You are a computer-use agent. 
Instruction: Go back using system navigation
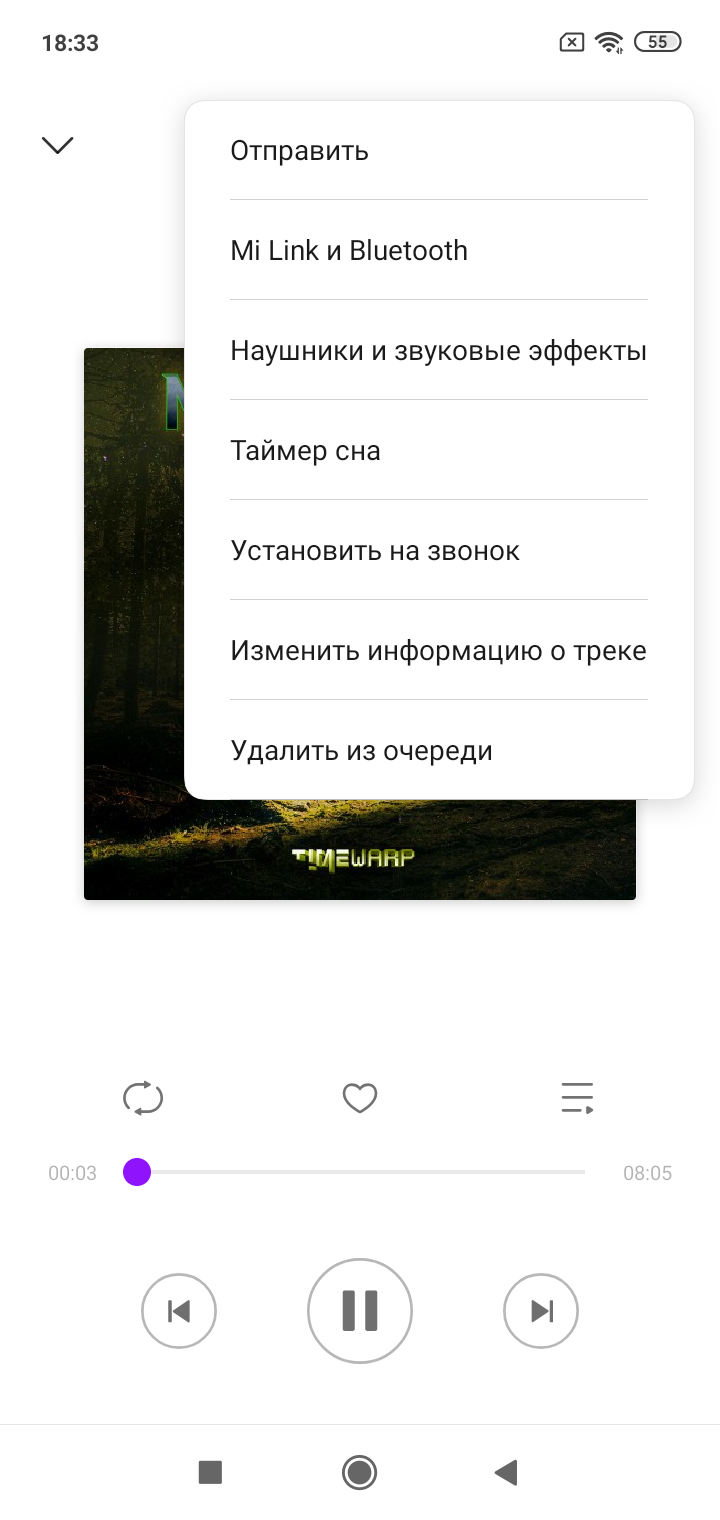[506, 1472]
